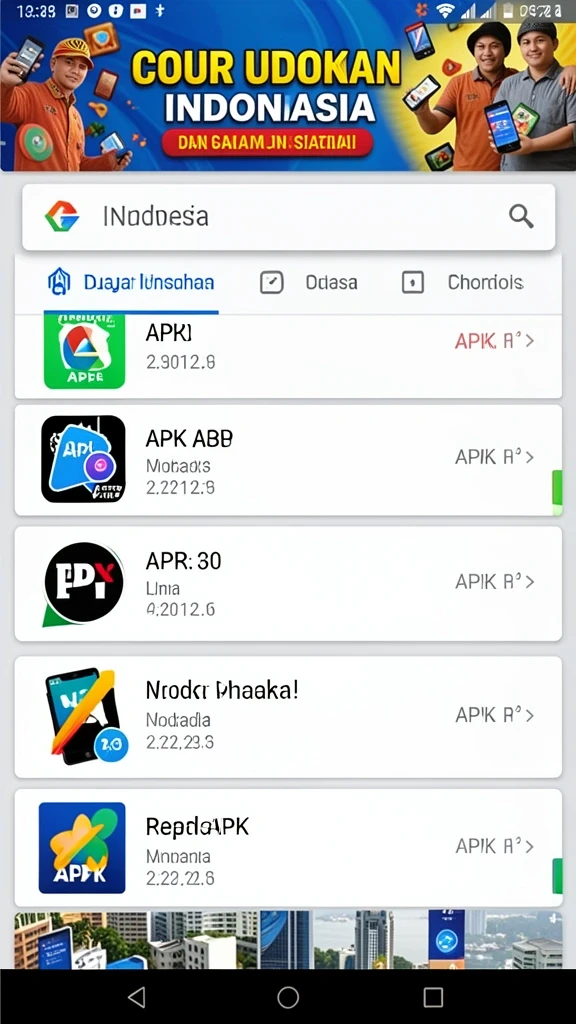Switch to the Ddasa tab
576x1024 pixels.
pyautogui.click(x=309, y=282)
